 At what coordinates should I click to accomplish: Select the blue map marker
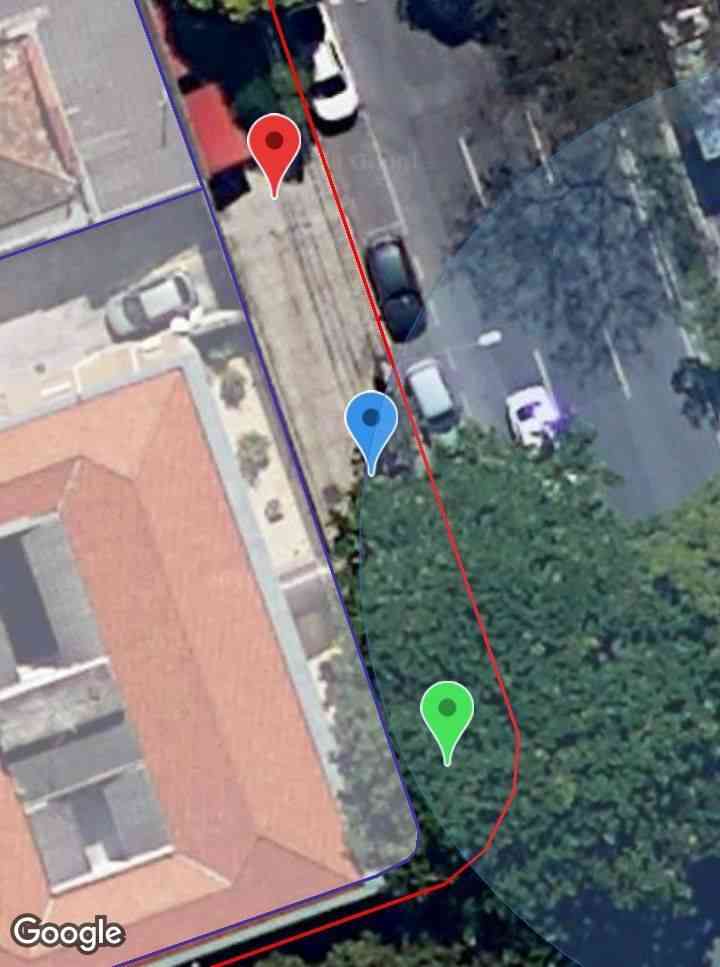371,423
